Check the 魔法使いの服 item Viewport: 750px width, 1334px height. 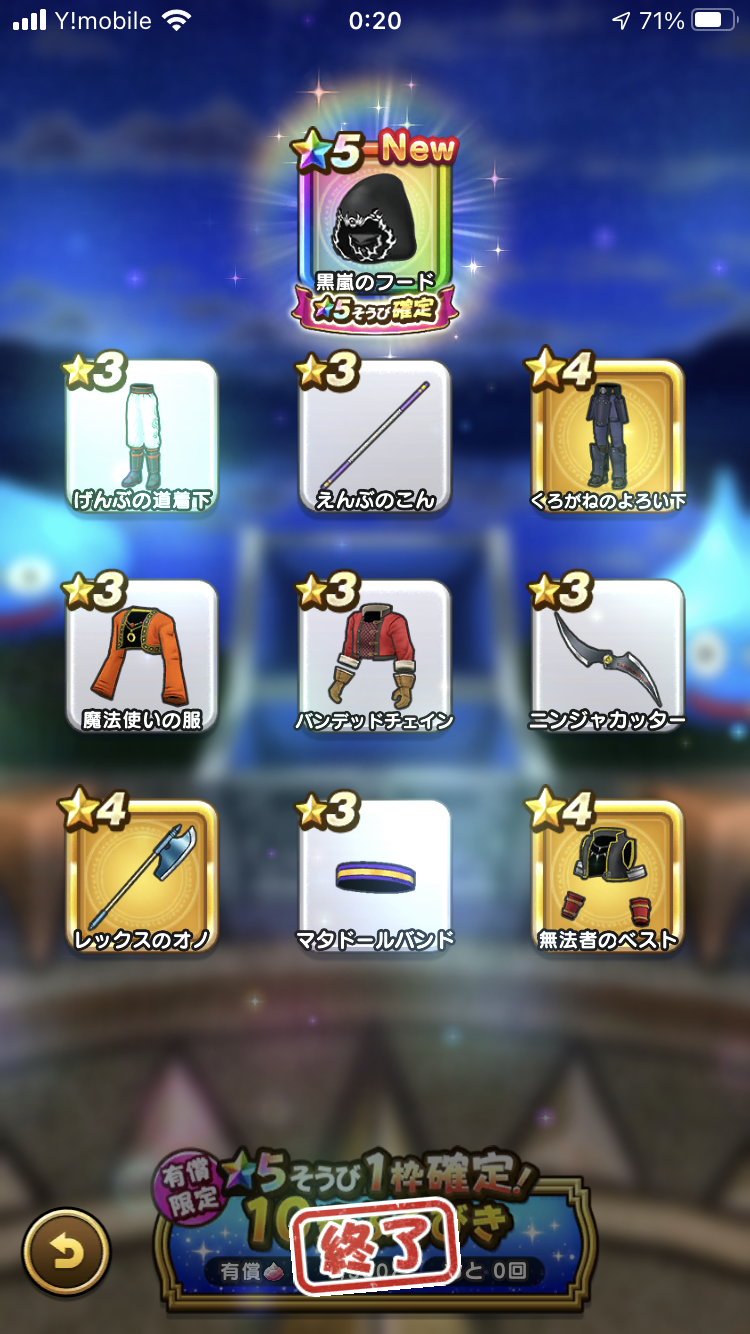coord(141,657)
